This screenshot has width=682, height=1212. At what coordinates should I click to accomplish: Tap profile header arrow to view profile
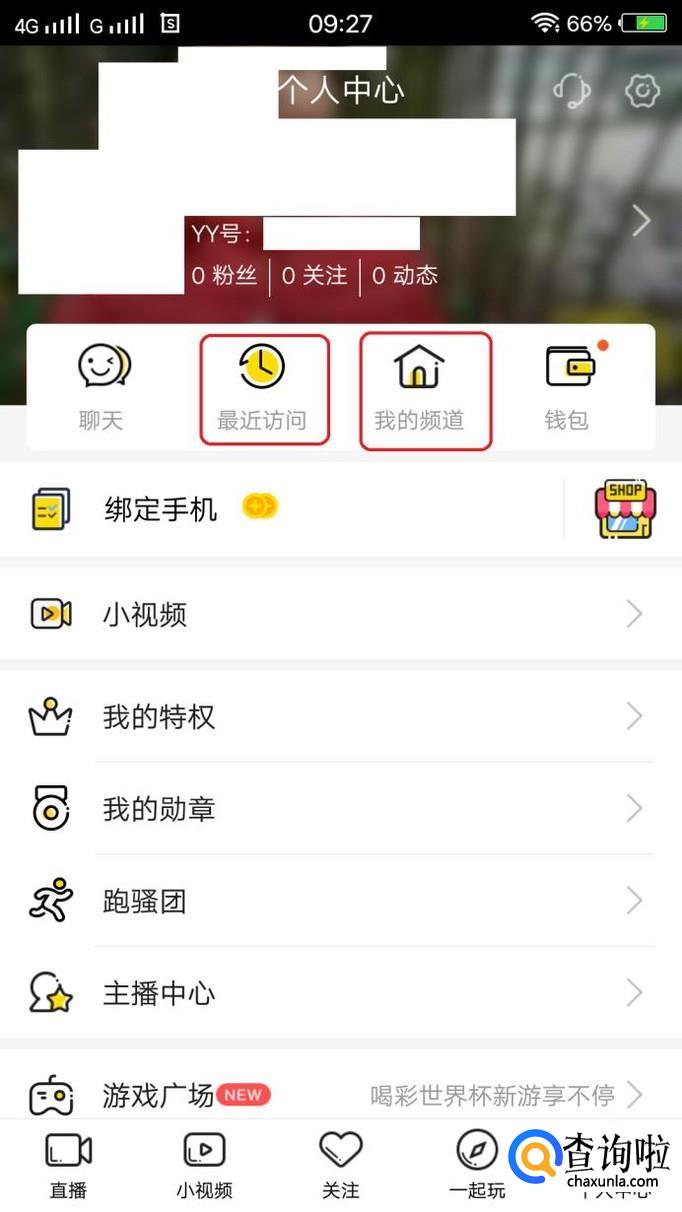coord(641,221)
